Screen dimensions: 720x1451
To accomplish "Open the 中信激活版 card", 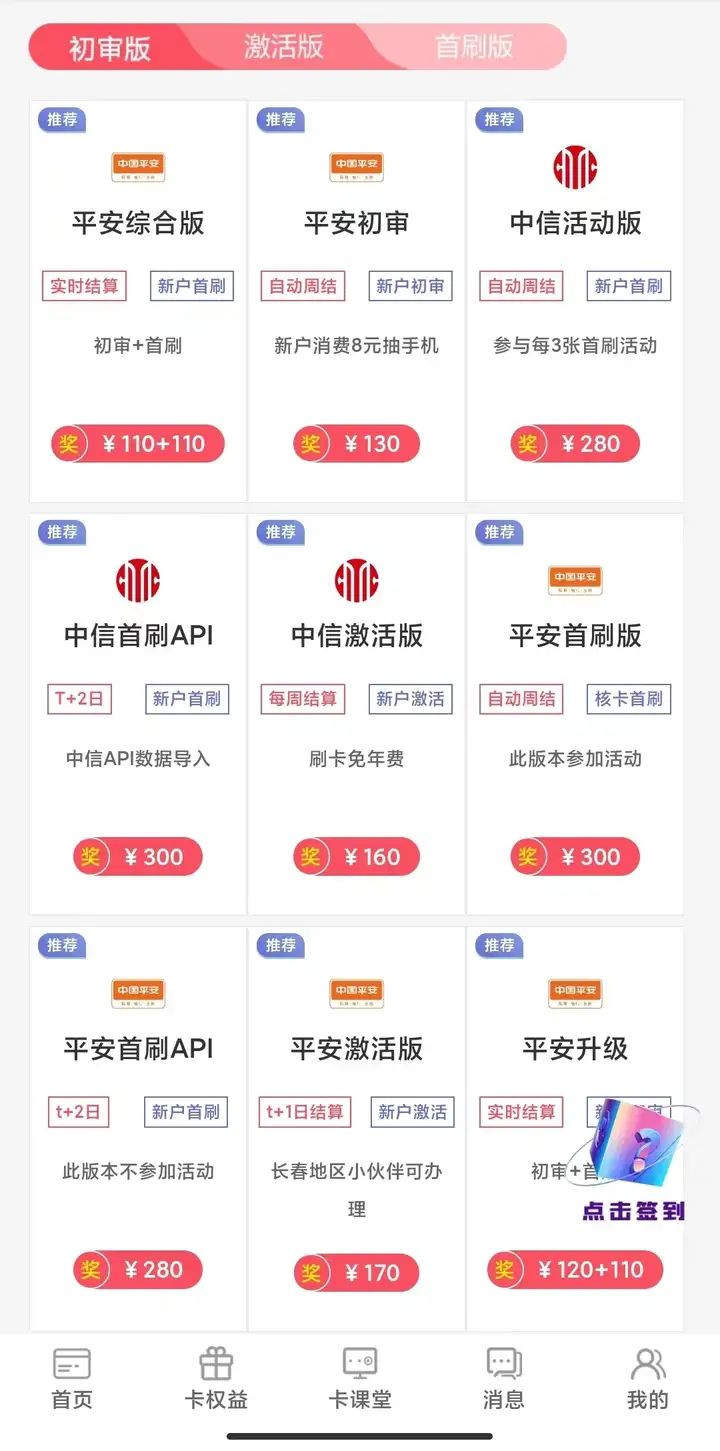I will (356, 713).
